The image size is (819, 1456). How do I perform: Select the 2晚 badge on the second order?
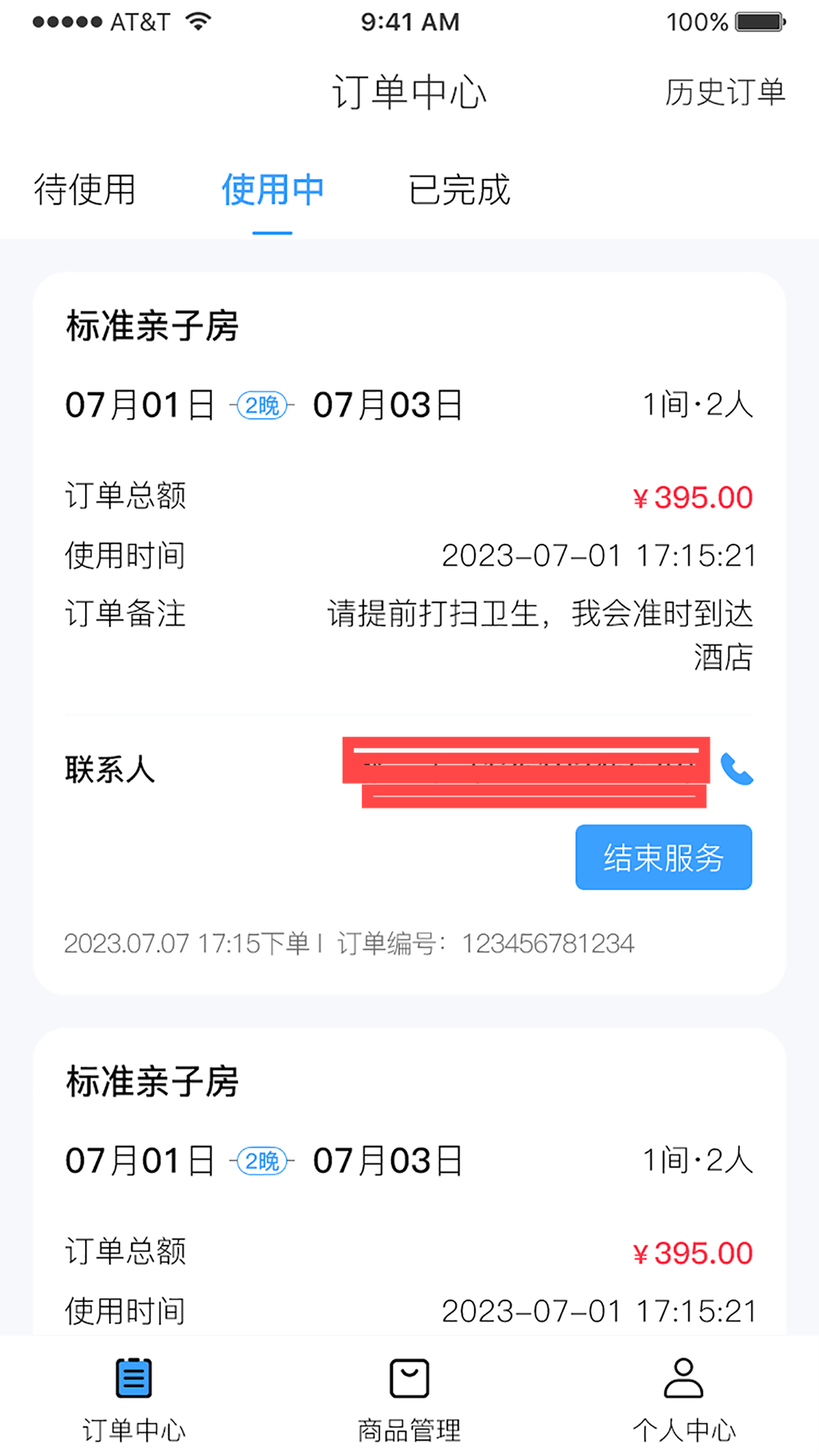pos(262,1161)
